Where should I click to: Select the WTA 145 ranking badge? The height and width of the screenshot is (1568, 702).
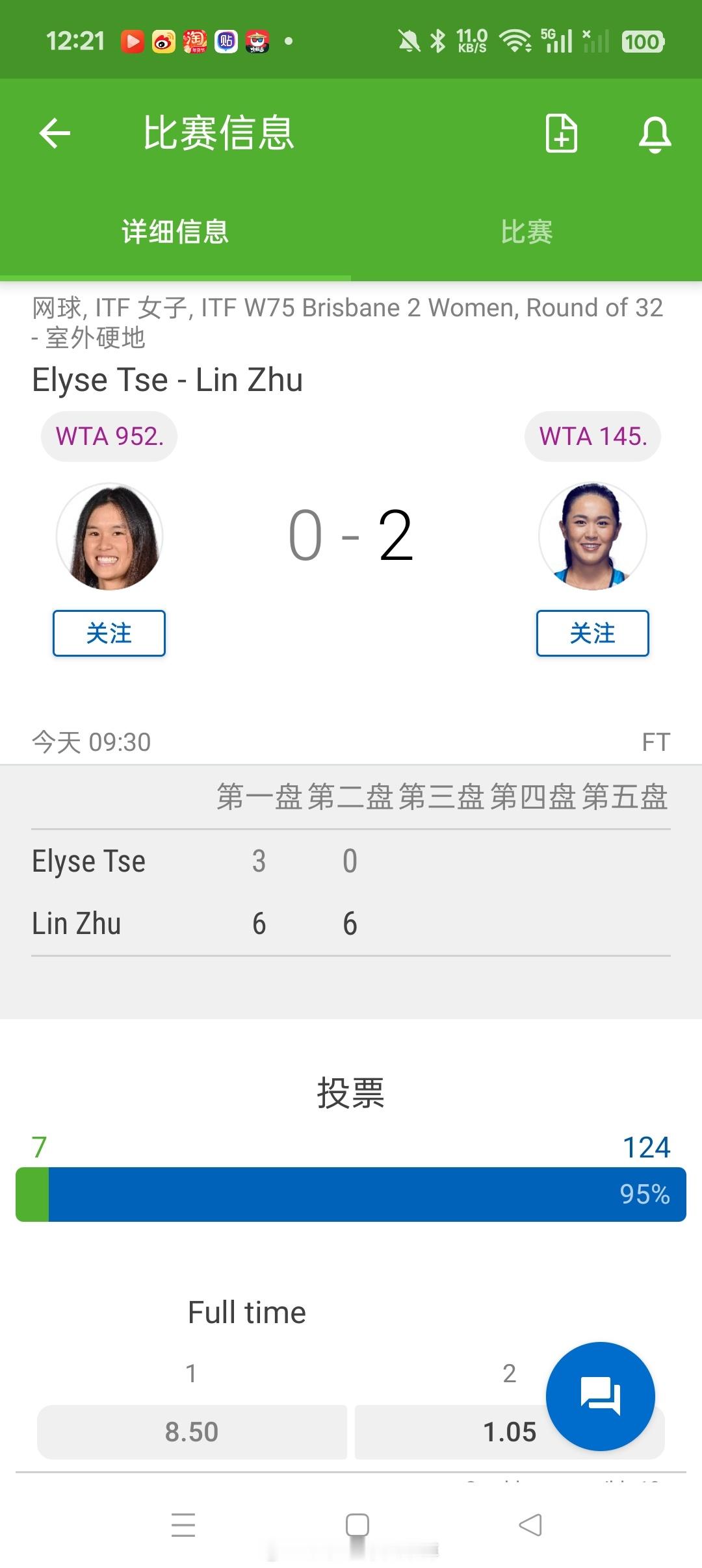(x=592, y=436)
